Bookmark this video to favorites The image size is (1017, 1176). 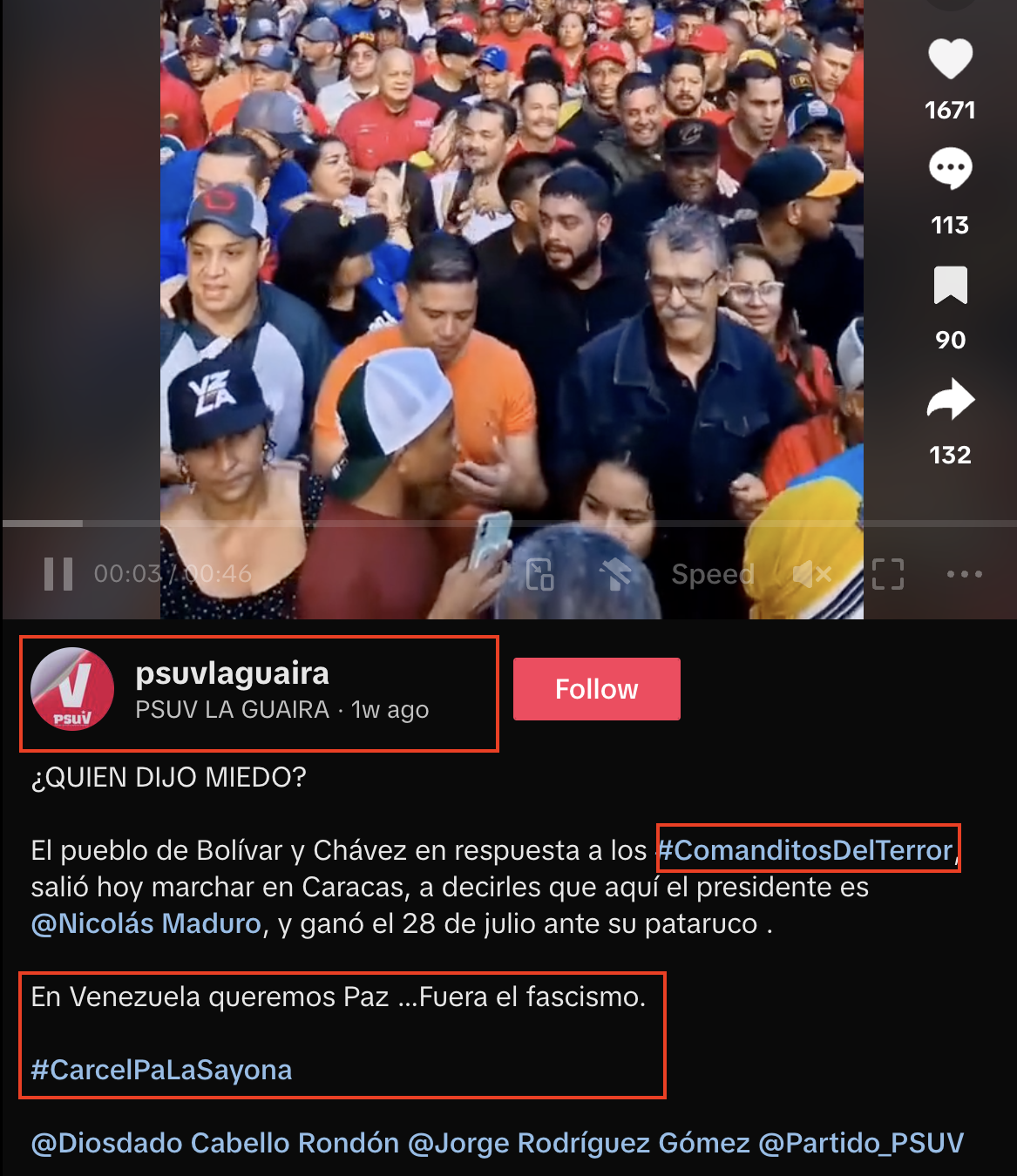[950, 286]
